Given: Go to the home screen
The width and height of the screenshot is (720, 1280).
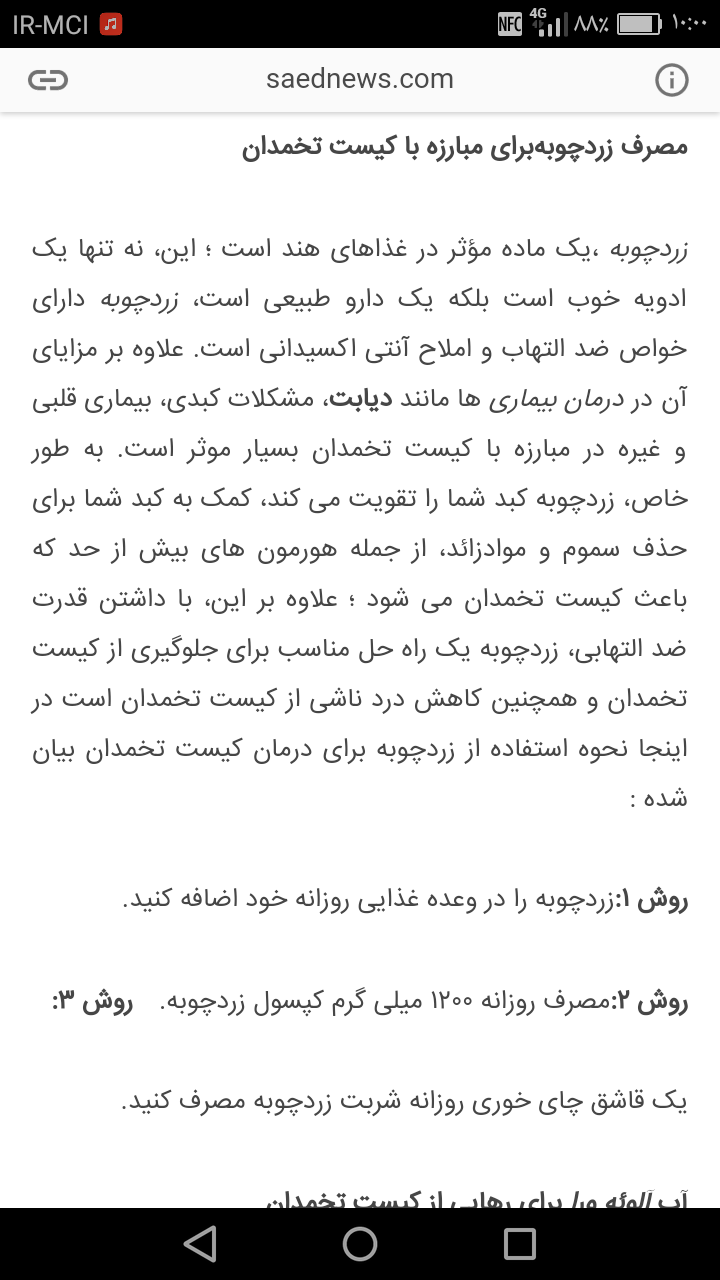Looking at the screenshot, I should pos(360,1243).
